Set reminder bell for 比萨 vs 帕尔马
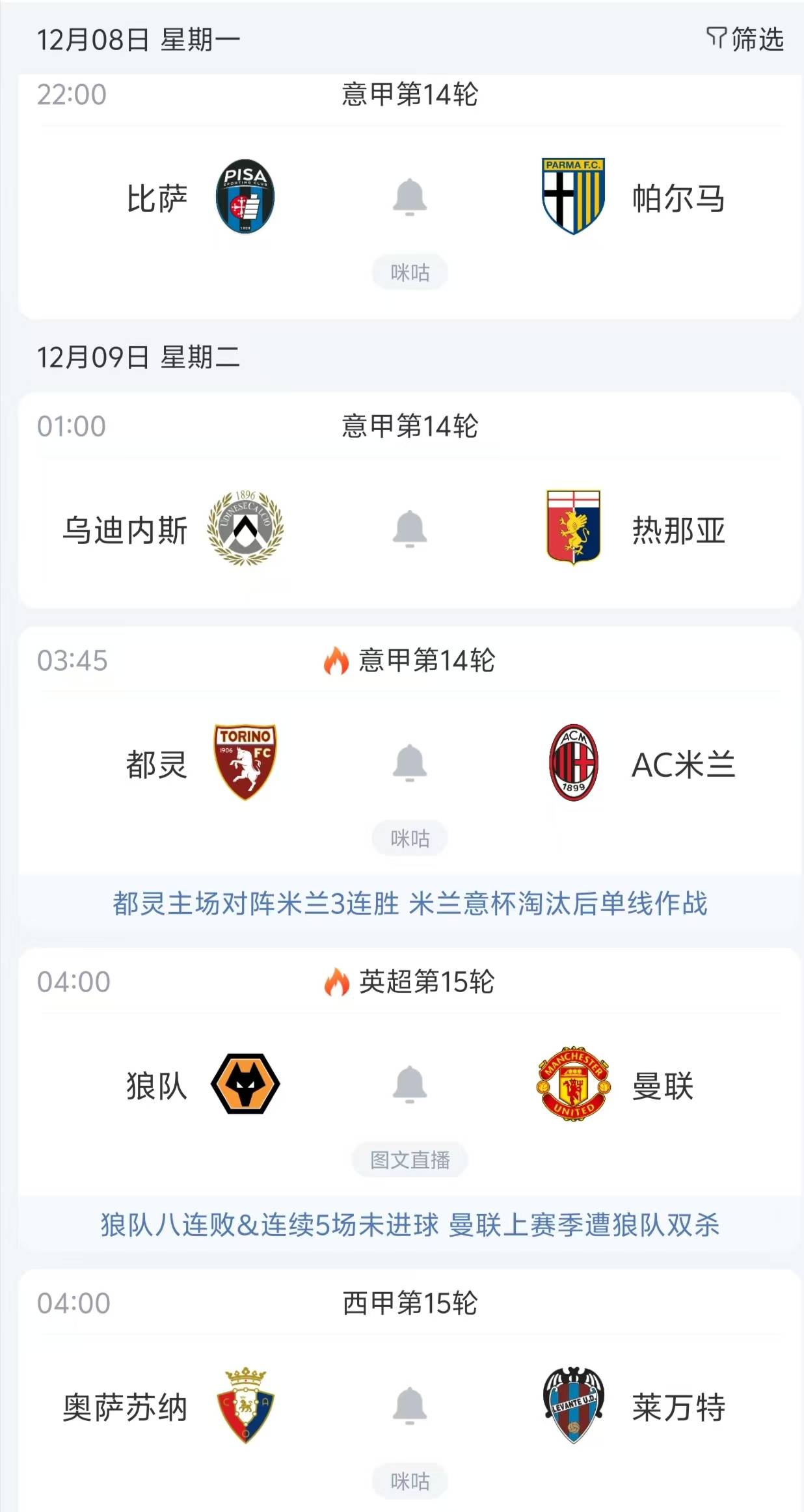This screenshot has width=804, height=1512. (410, 196)
